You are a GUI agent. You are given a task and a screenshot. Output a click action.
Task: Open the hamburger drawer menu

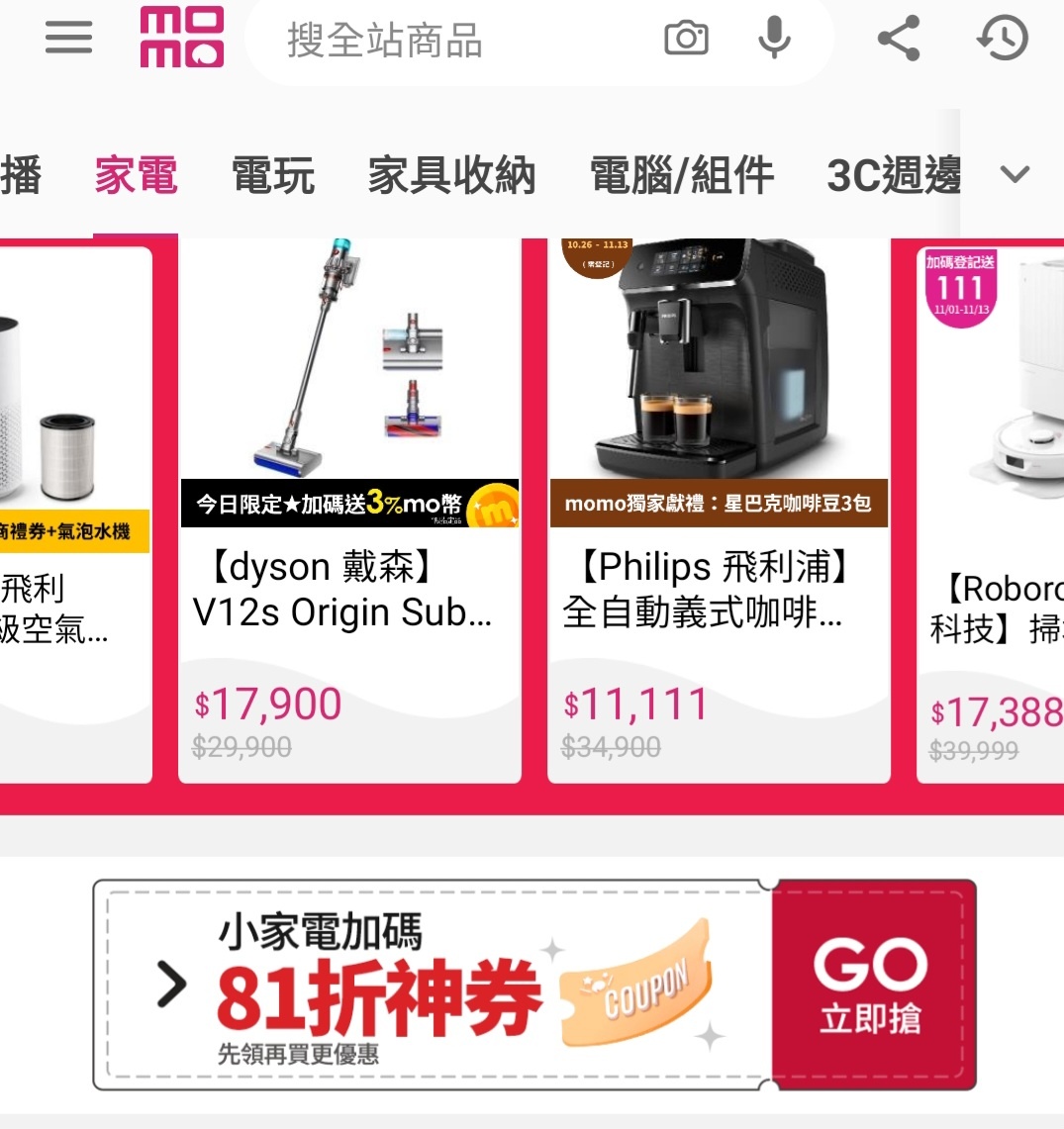[x=68, y=39]
